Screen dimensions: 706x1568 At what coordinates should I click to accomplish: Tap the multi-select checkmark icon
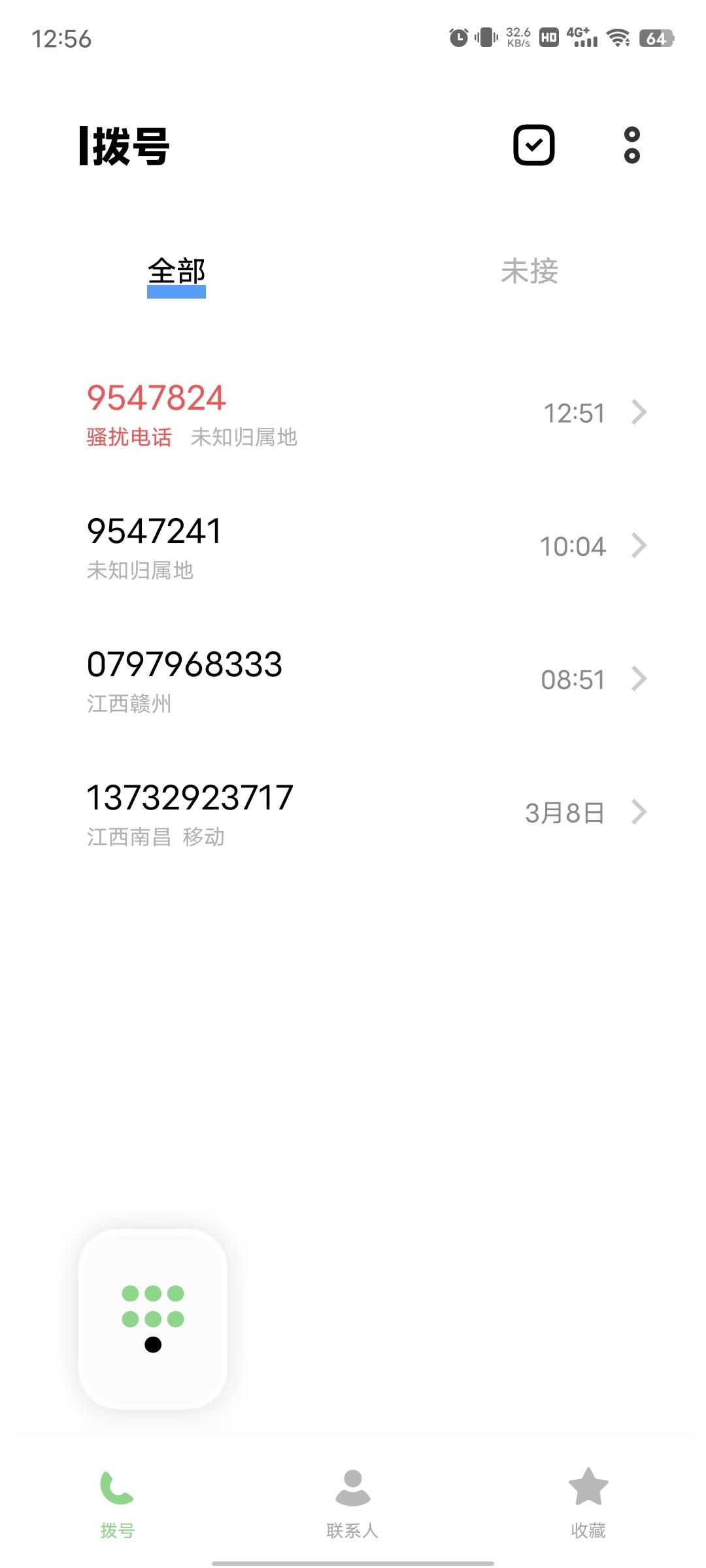point(534,145)
